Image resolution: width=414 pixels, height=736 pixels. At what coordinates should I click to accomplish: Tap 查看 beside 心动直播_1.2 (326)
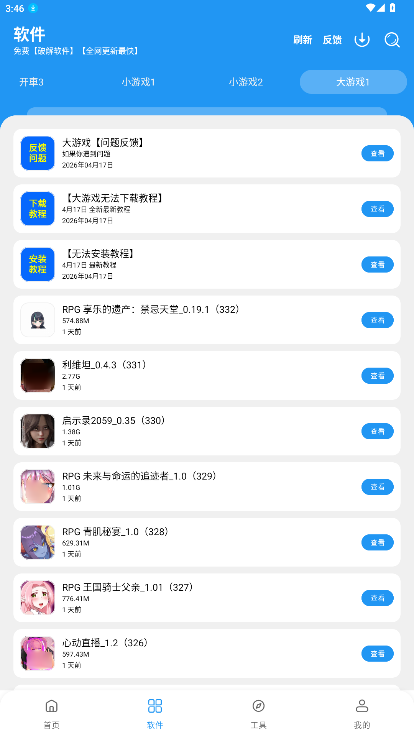[377, 653]
